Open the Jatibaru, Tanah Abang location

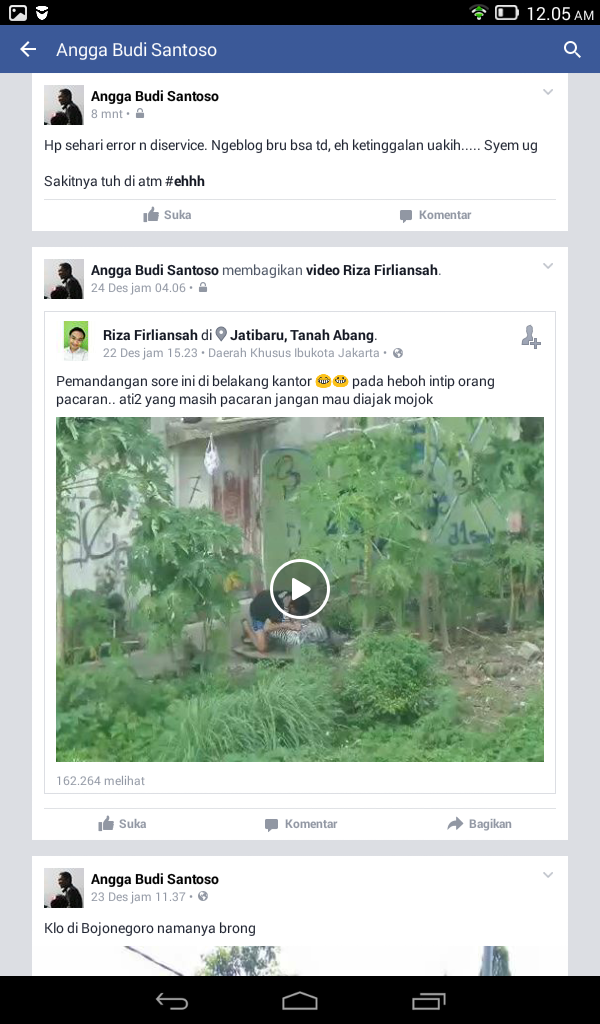(x=302, y=335)
